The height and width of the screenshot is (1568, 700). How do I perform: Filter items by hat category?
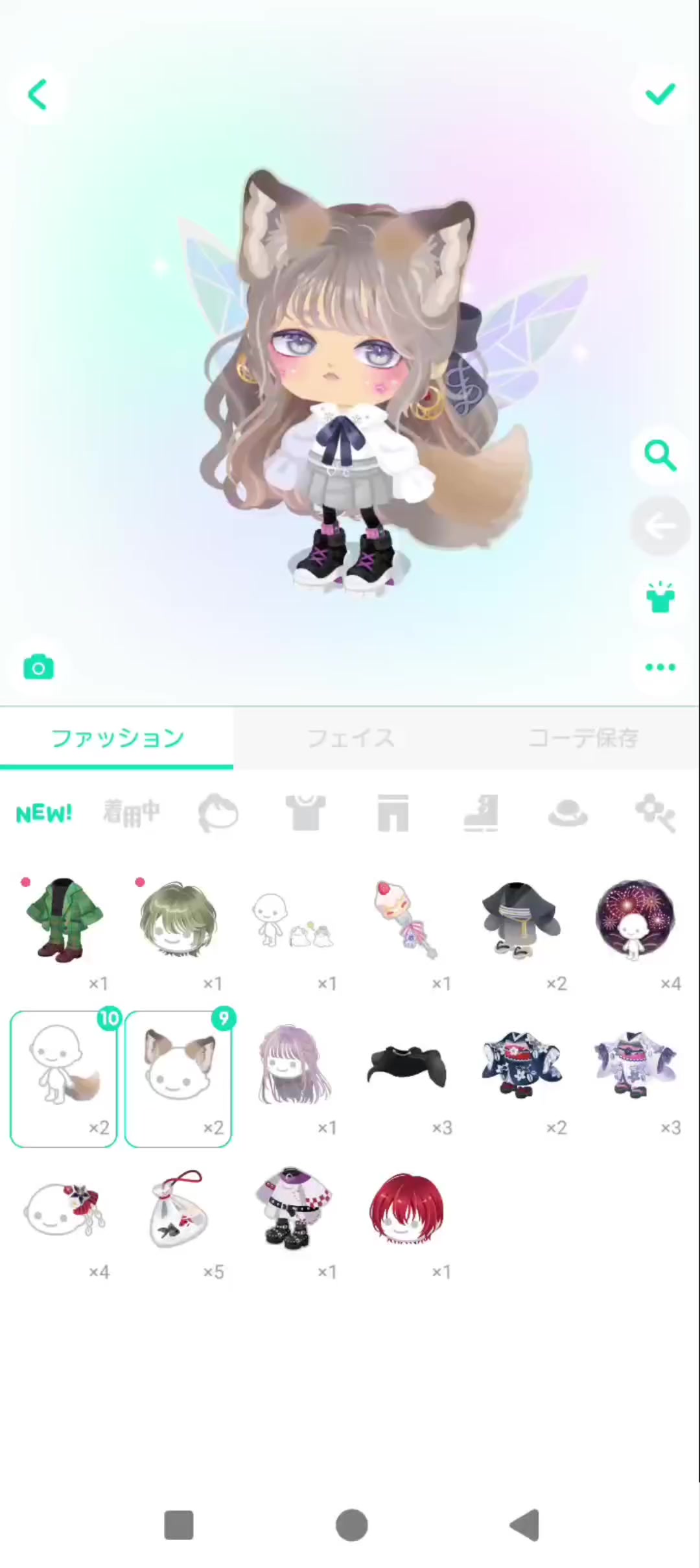(568, 813)
